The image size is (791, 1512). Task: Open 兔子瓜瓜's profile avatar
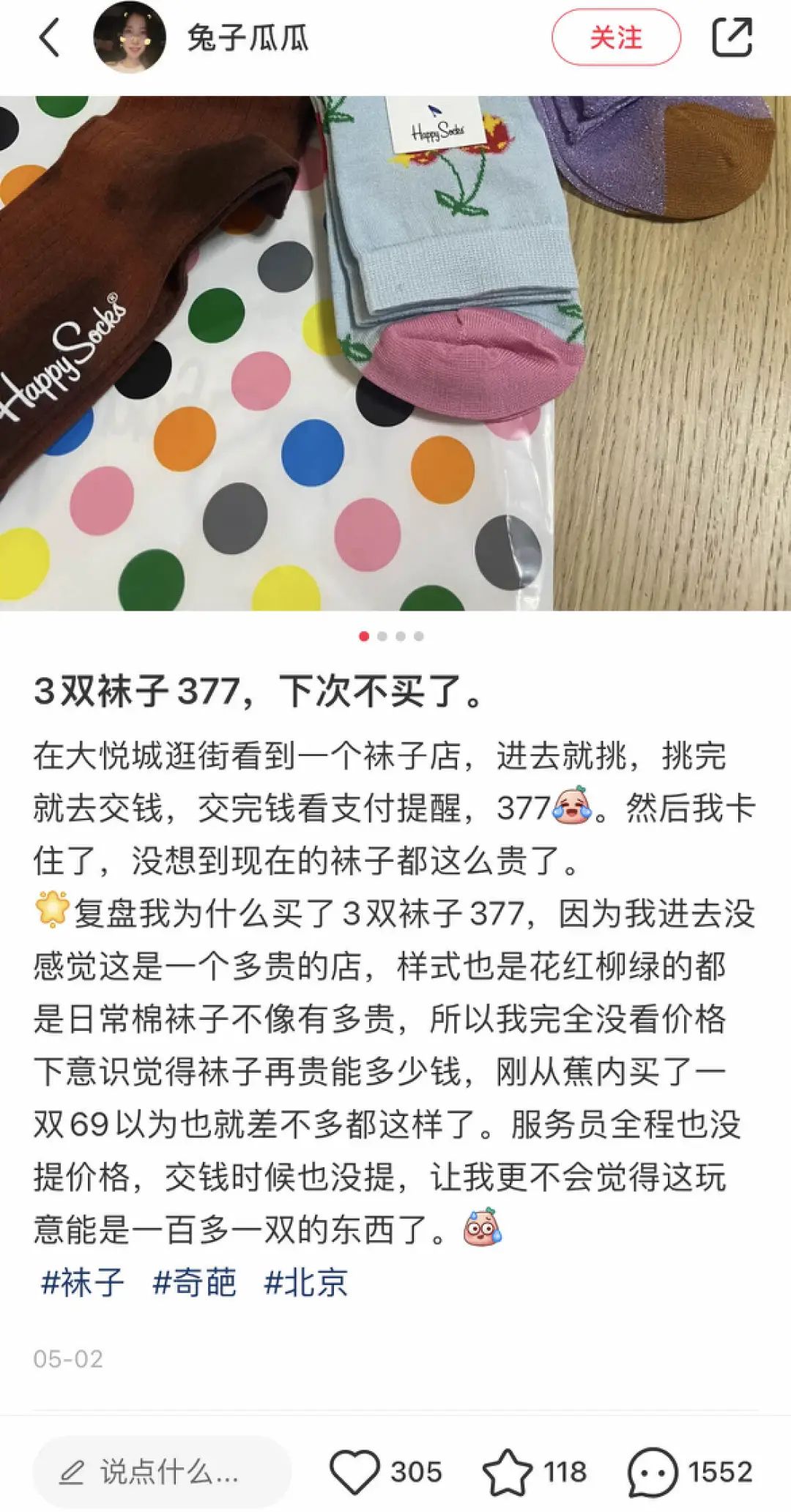click(x=130, y=38)
